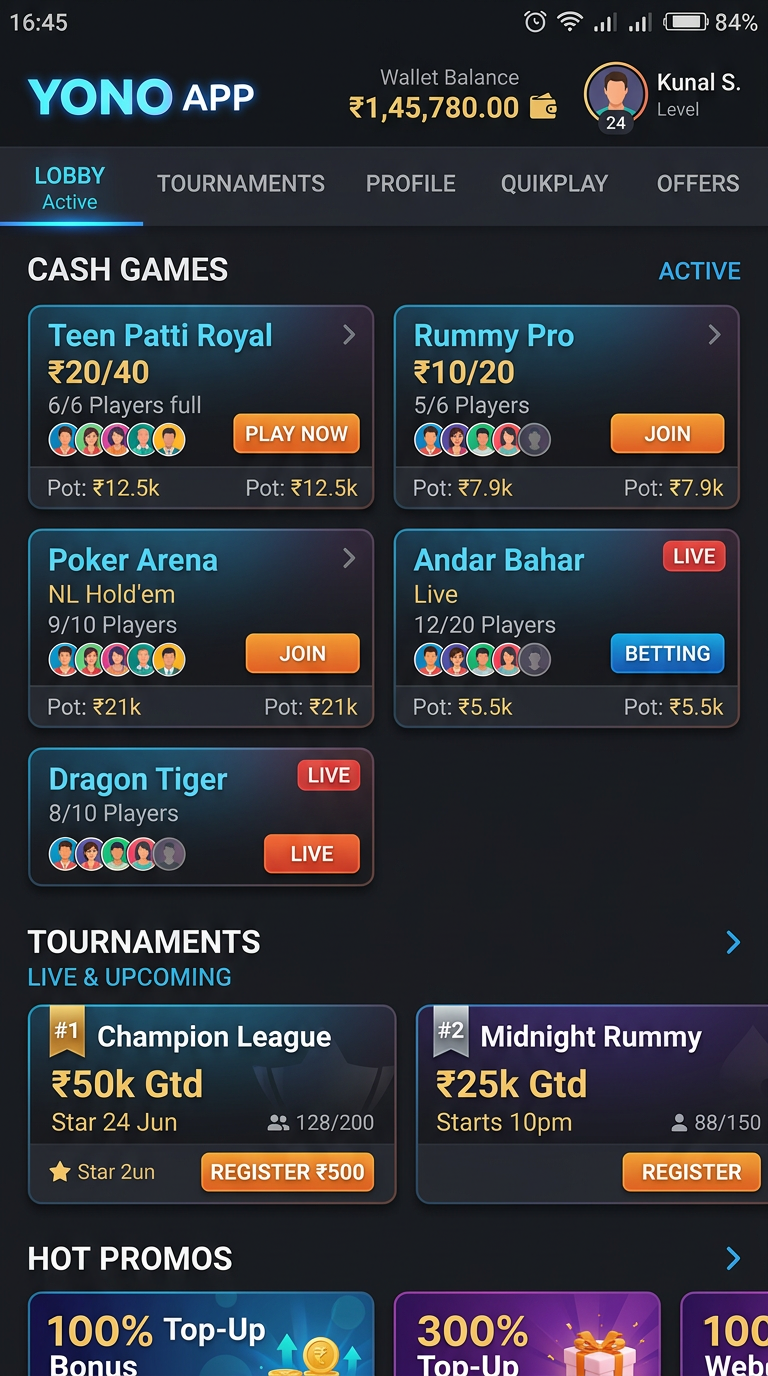Switch to the Tournaments tab
Viewport: 768px width, 1376px height.
pos(241,184)
